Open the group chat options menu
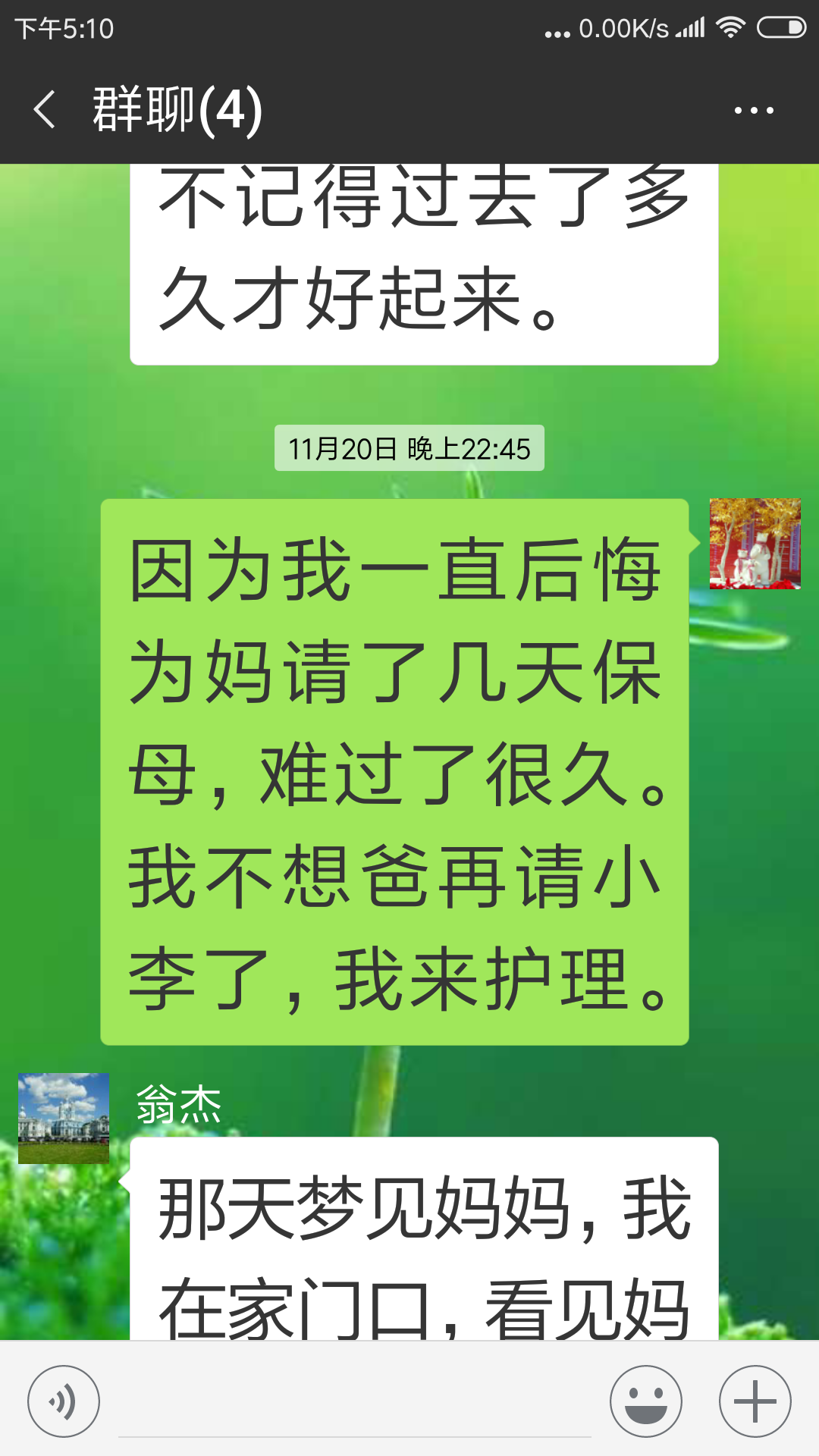819x1456 pixels. click(x=754, y=111)
